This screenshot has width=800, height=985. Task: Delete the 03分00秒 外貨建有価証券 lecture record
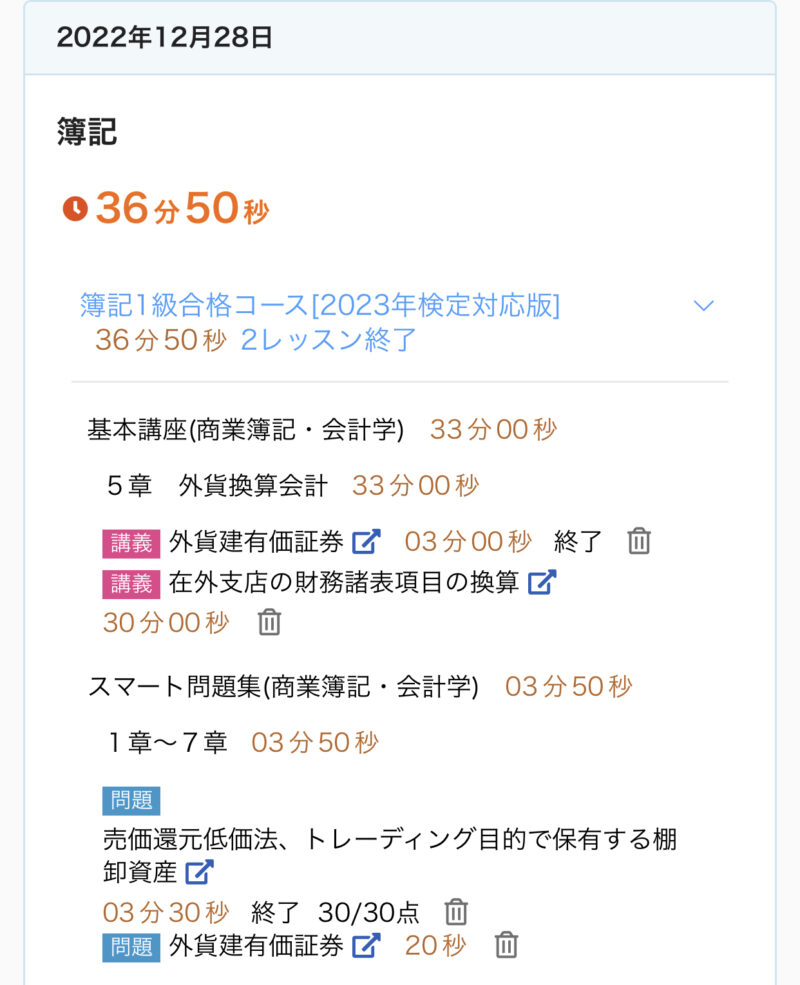[x=639, y=542]
